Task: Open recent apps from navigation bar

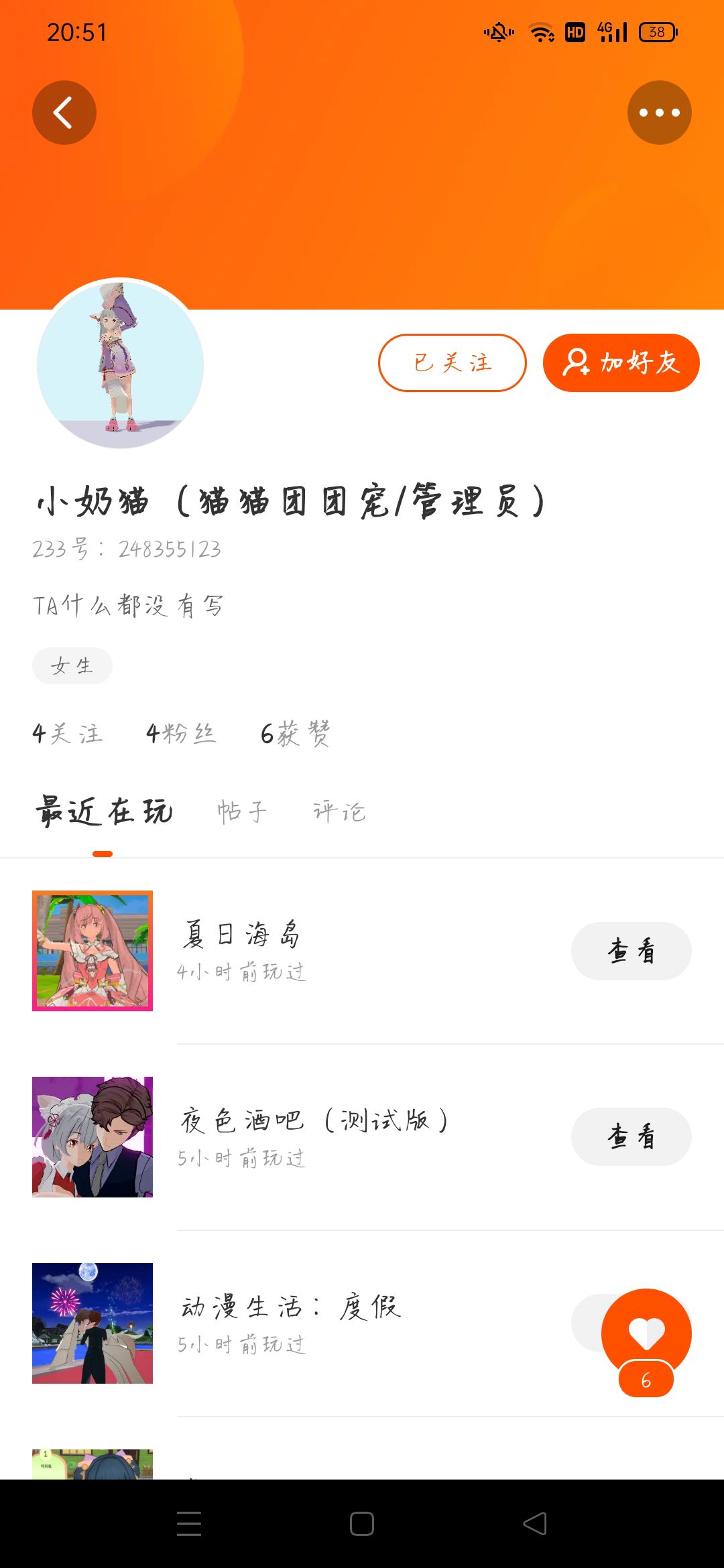Action: coord(189,1524)
